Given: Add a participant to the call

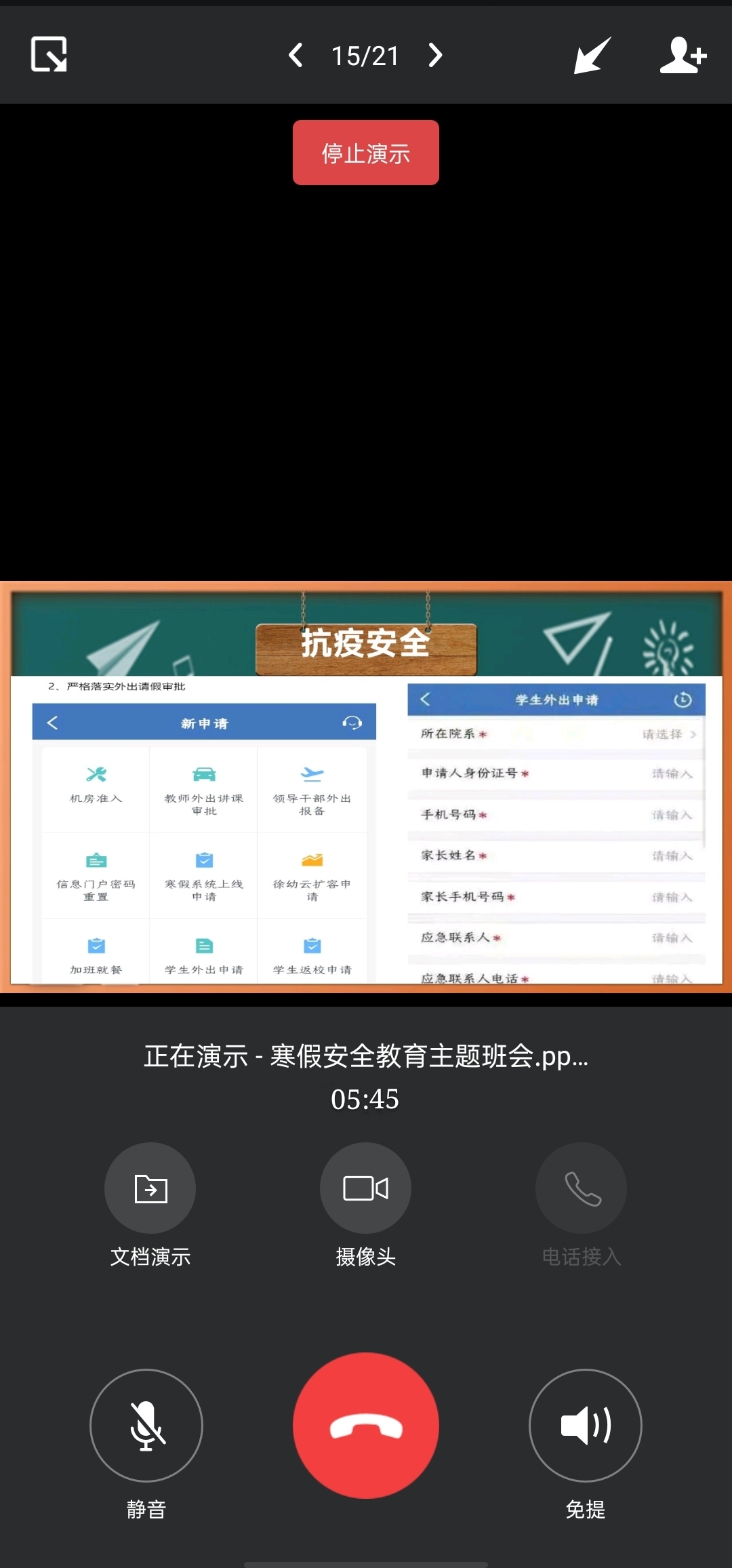Looking at the screenshot, I should (683, 55).
